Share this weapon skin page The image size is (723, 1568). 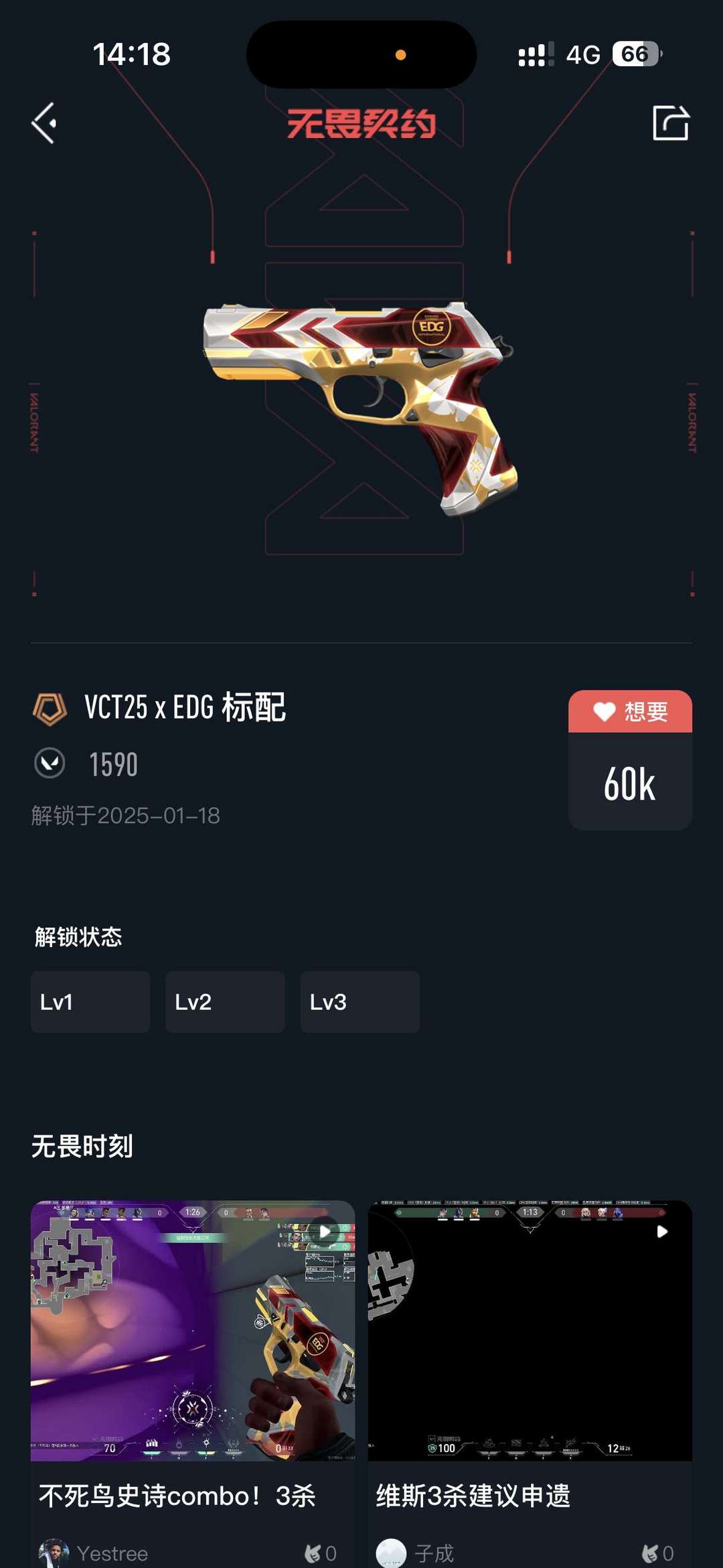click(x=671, y=123)
